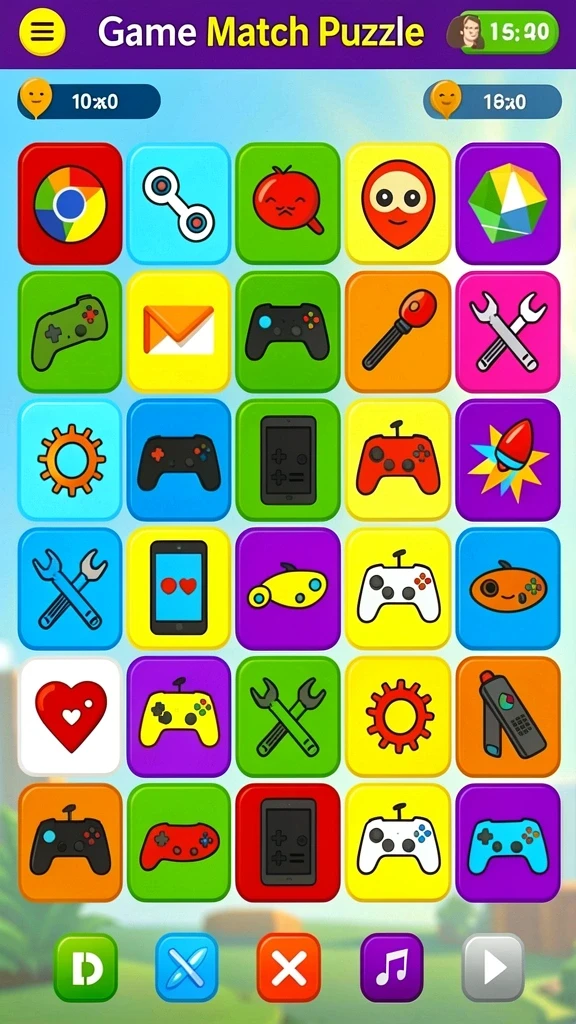Pick the match stick tile on orange

[398, 332]
